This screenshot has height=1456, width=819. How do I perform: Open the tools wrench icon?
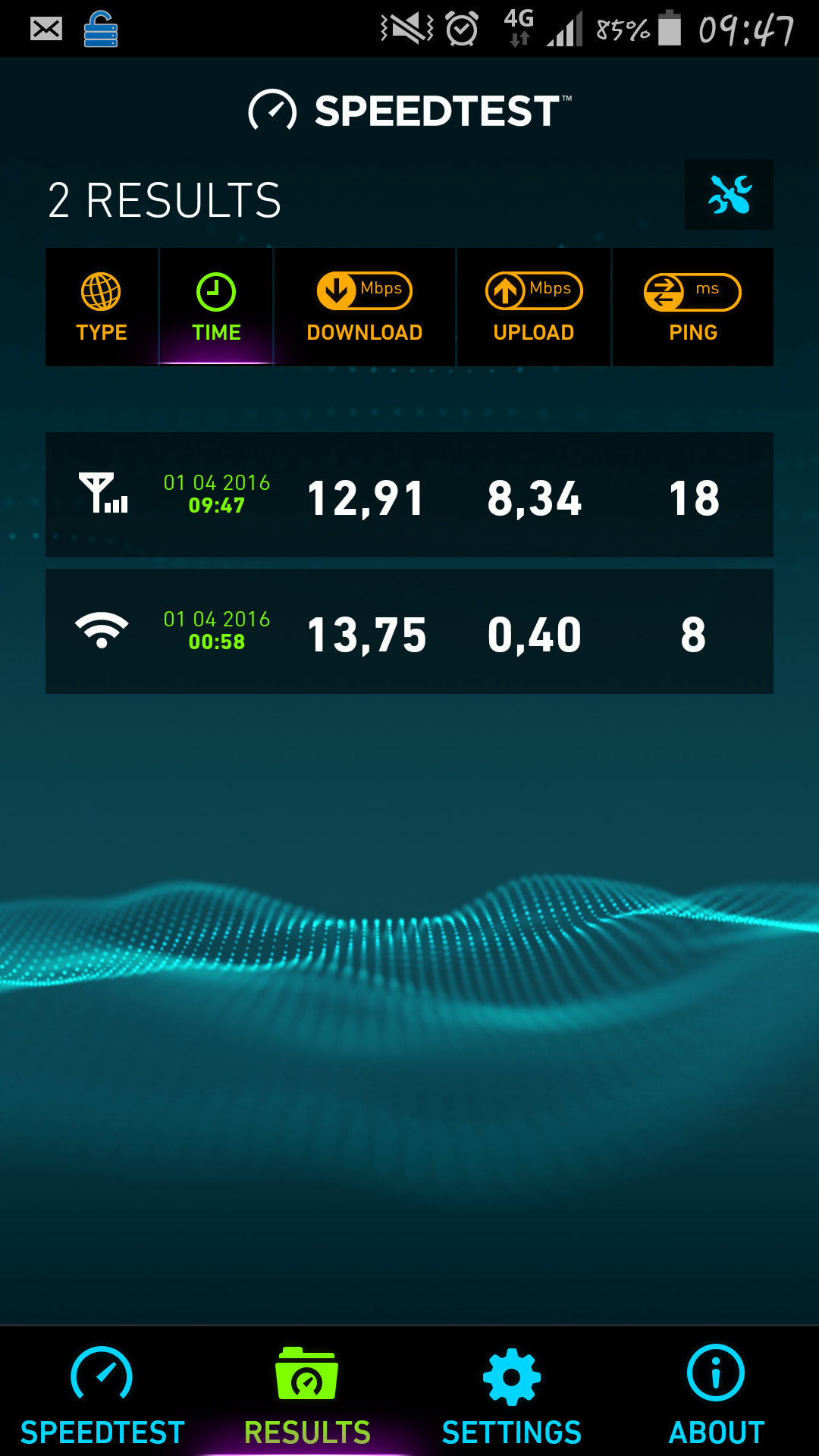click(x=729, y=194)
